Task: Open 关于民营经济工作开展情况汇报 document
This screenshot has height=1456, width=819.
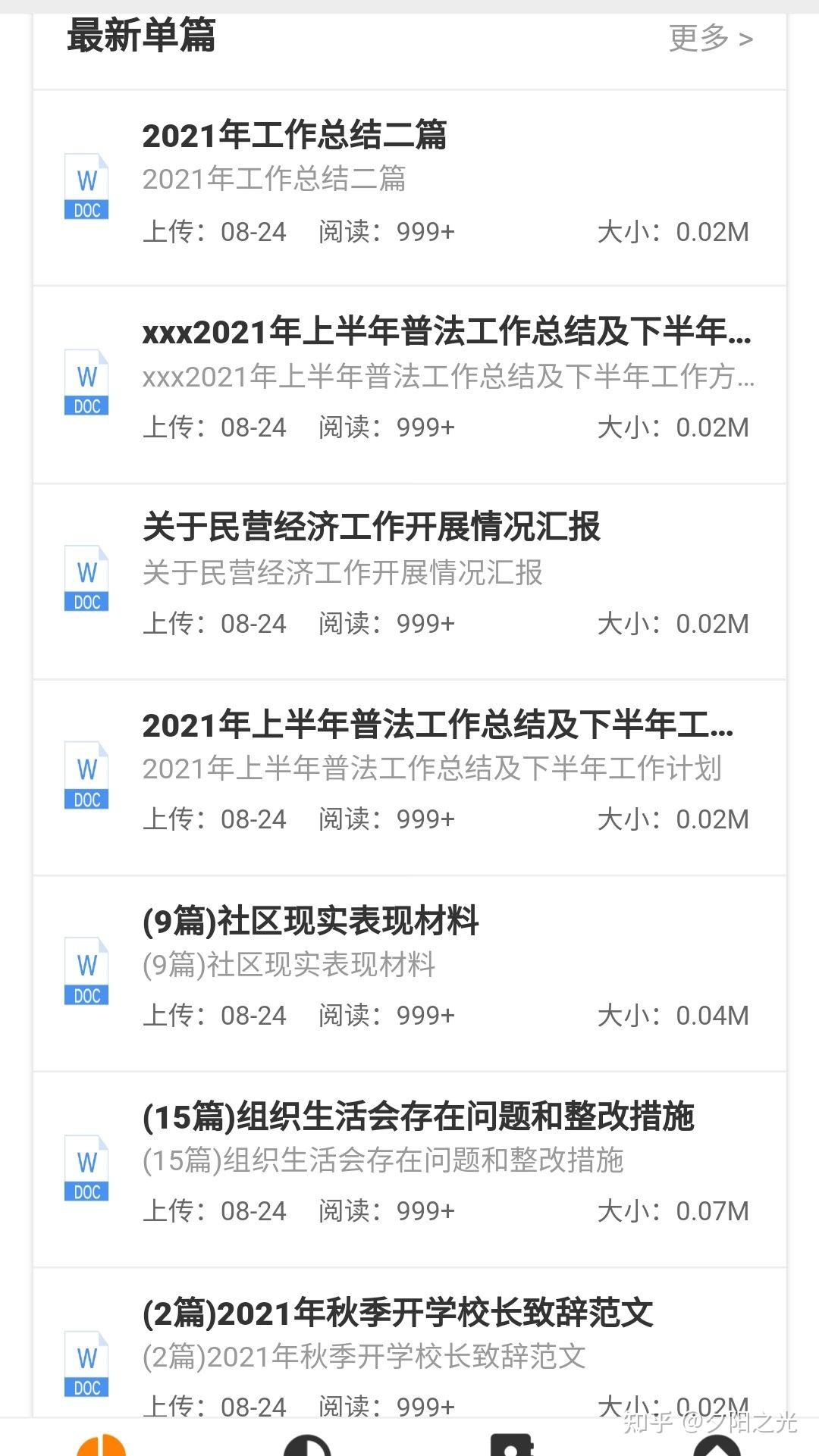Action: pos(409,581)
